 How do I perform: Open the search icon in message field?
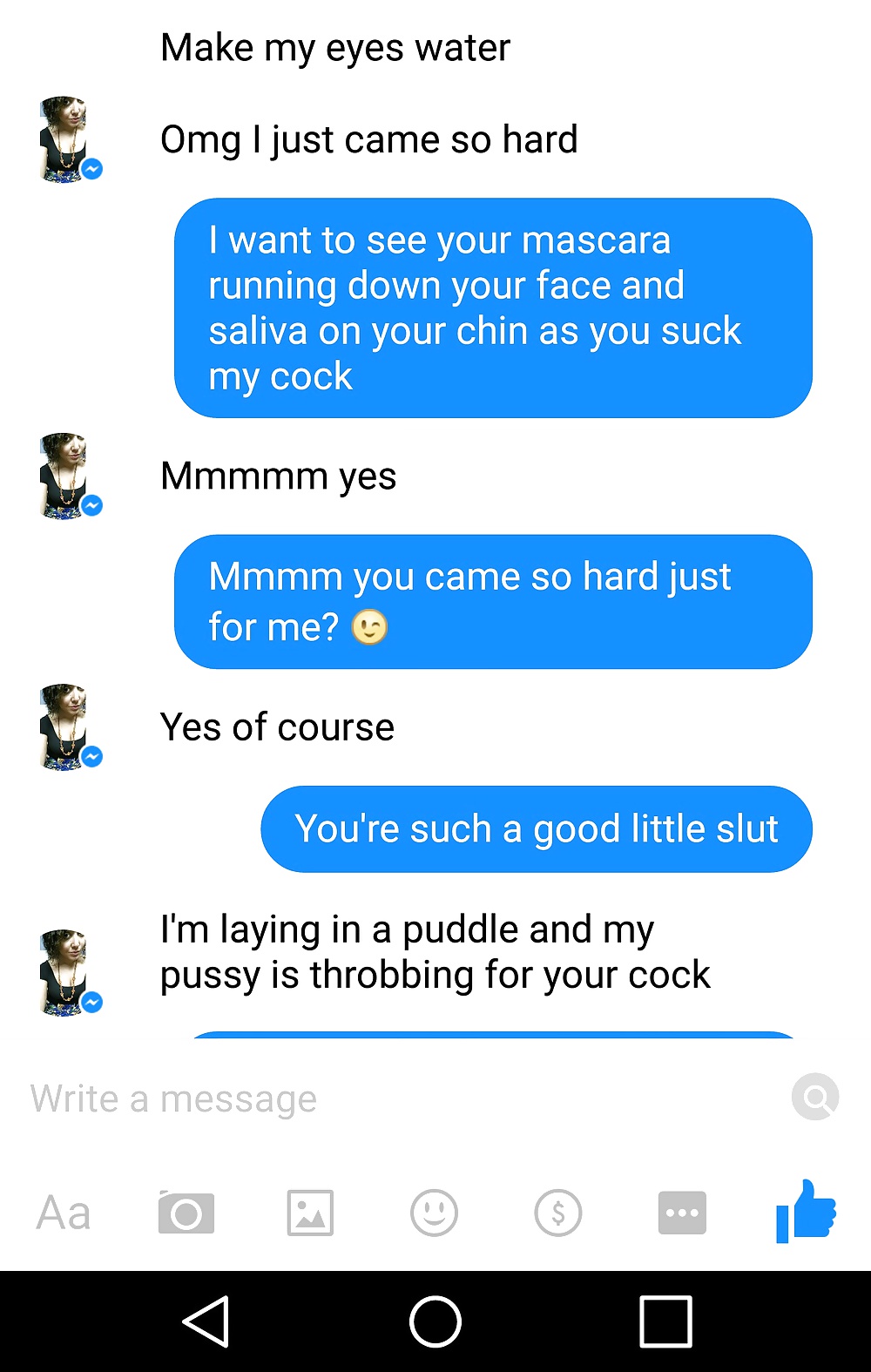[x=815, y=1097]
